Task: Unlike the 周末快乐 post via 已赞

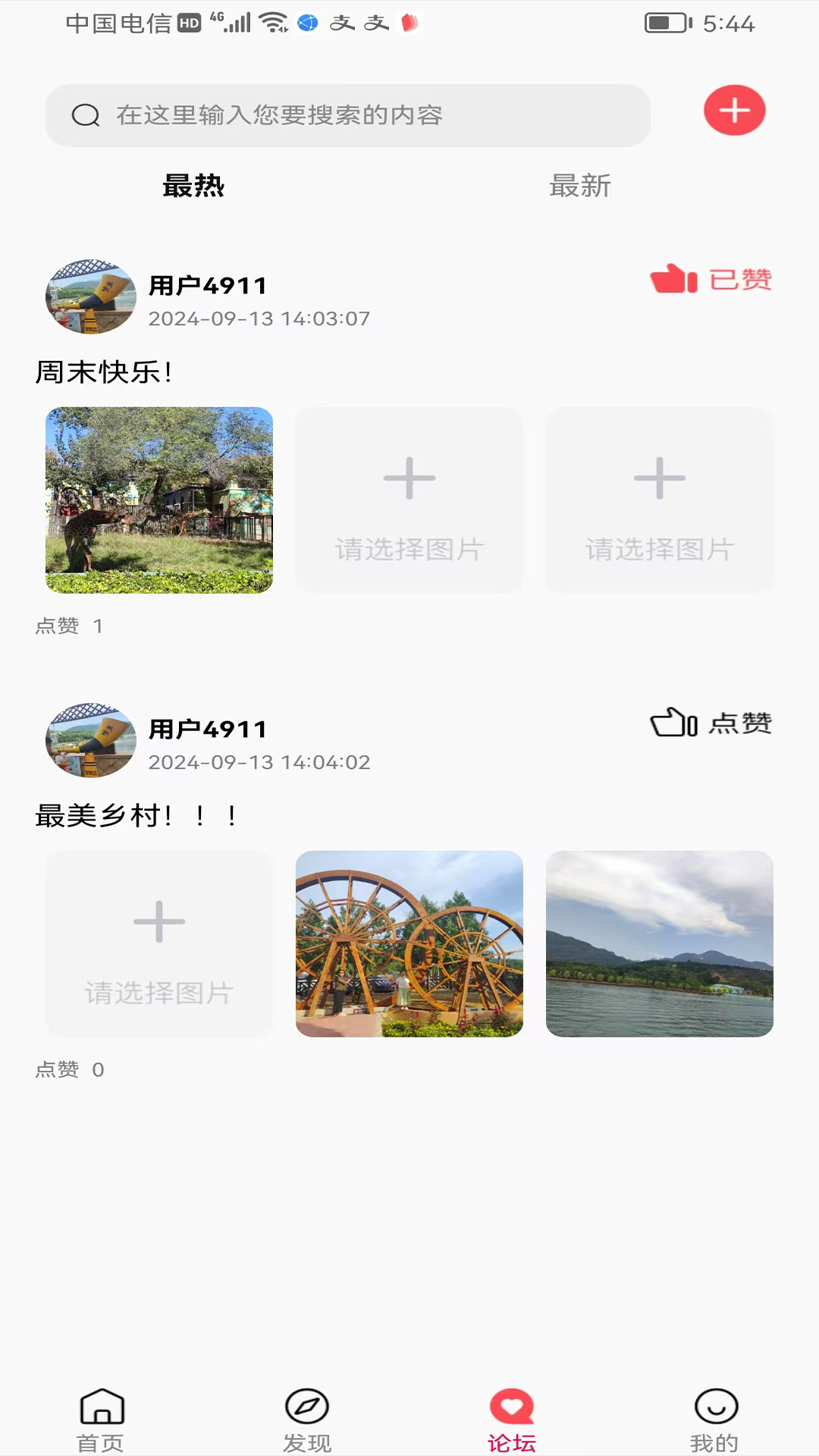Action: click(x=711, y=280)
